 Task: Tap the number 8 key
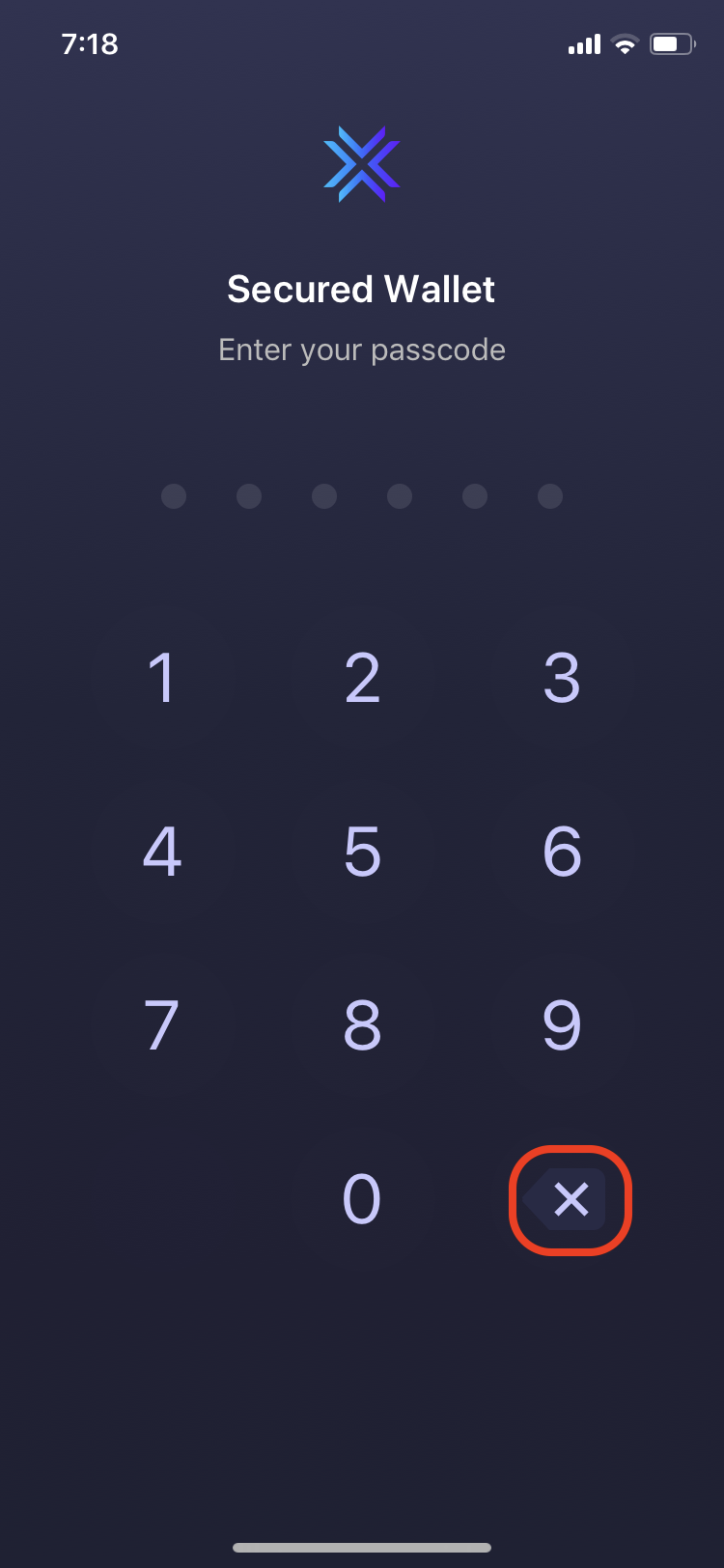[362, 1025]
